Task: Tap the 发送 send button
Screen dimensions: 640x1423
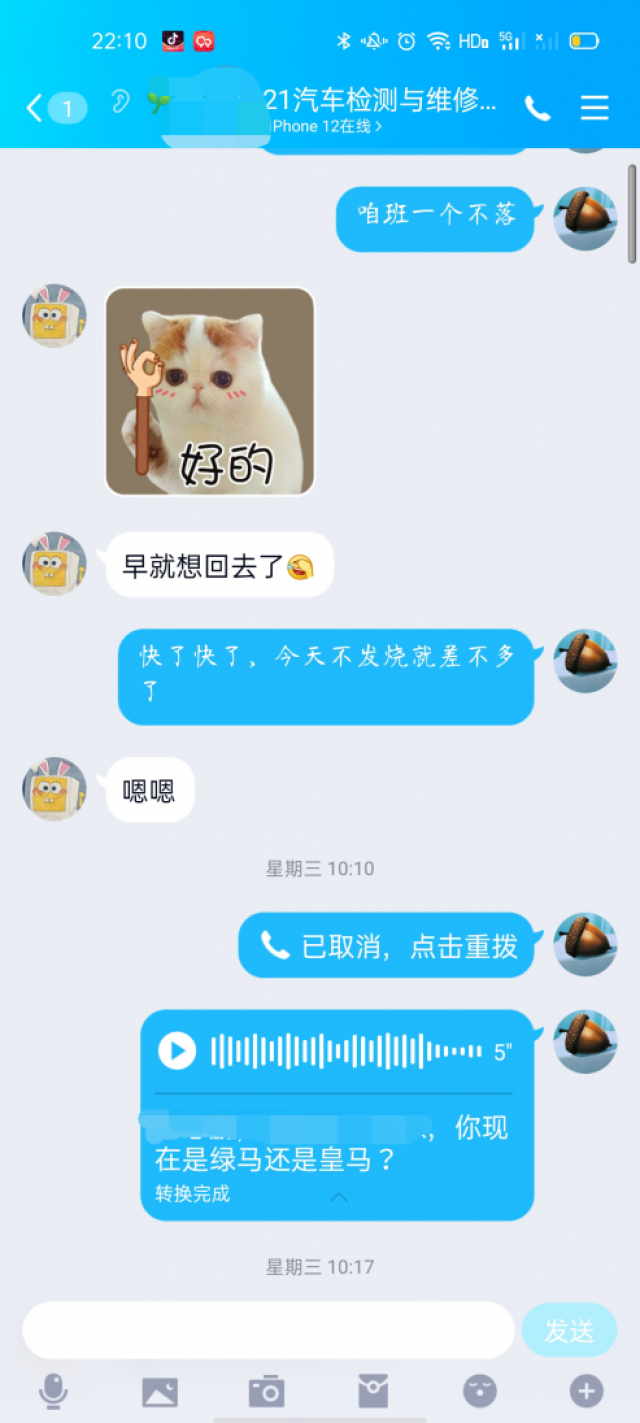Action: pyautogui.click(x=568, y=1330)
